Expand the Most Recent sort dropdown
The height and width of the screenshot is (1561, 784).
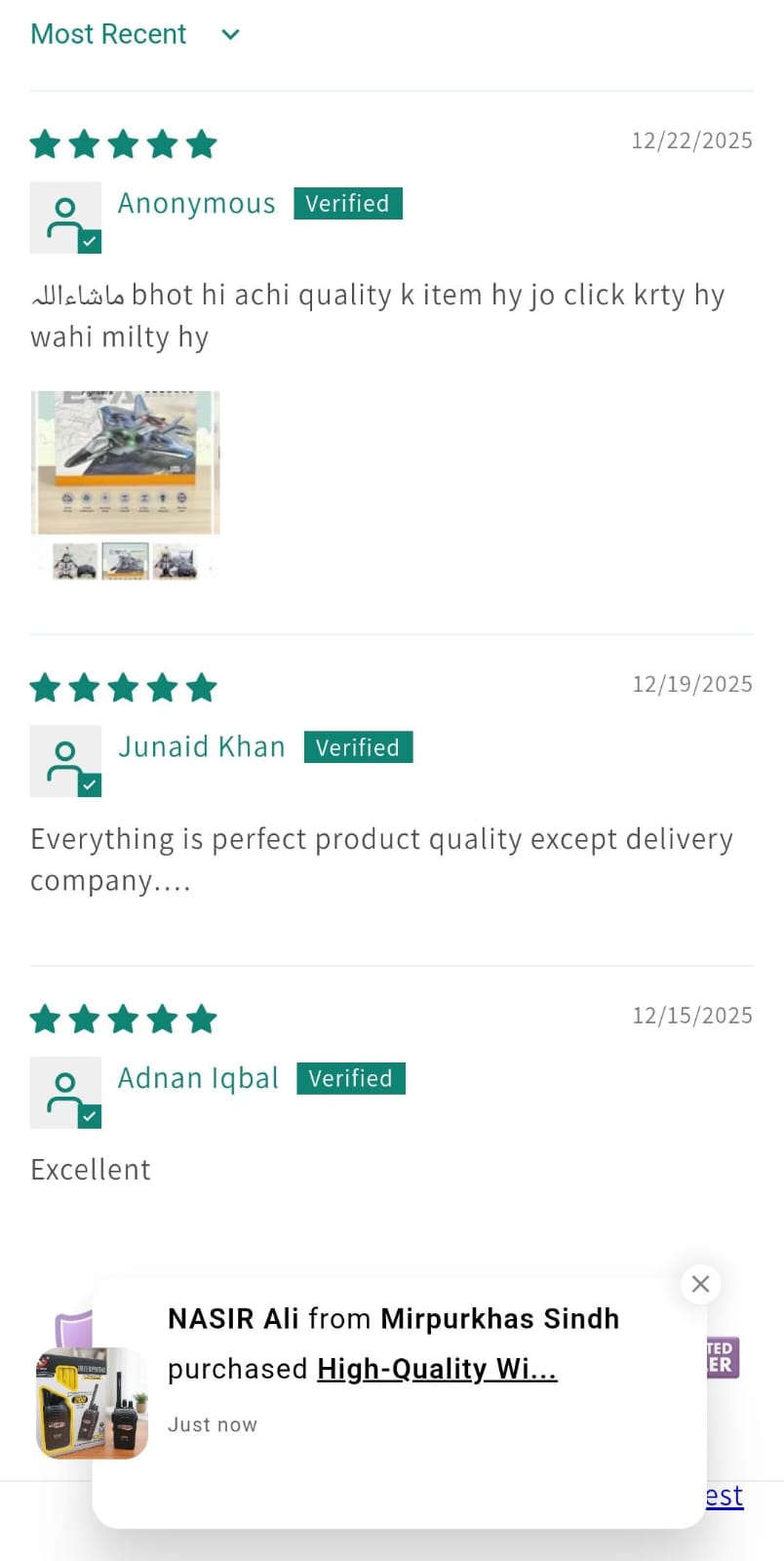click(x=135, y=34)
